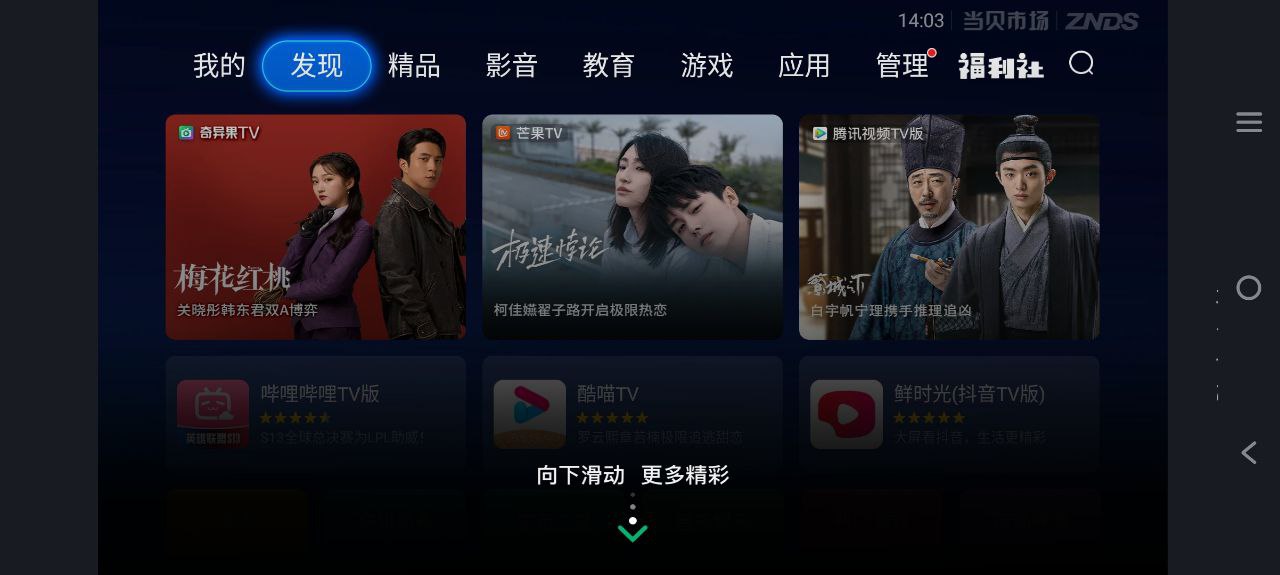Open the 教育 tab
Screen dimensions: 1280x575
tap(609, 66)
